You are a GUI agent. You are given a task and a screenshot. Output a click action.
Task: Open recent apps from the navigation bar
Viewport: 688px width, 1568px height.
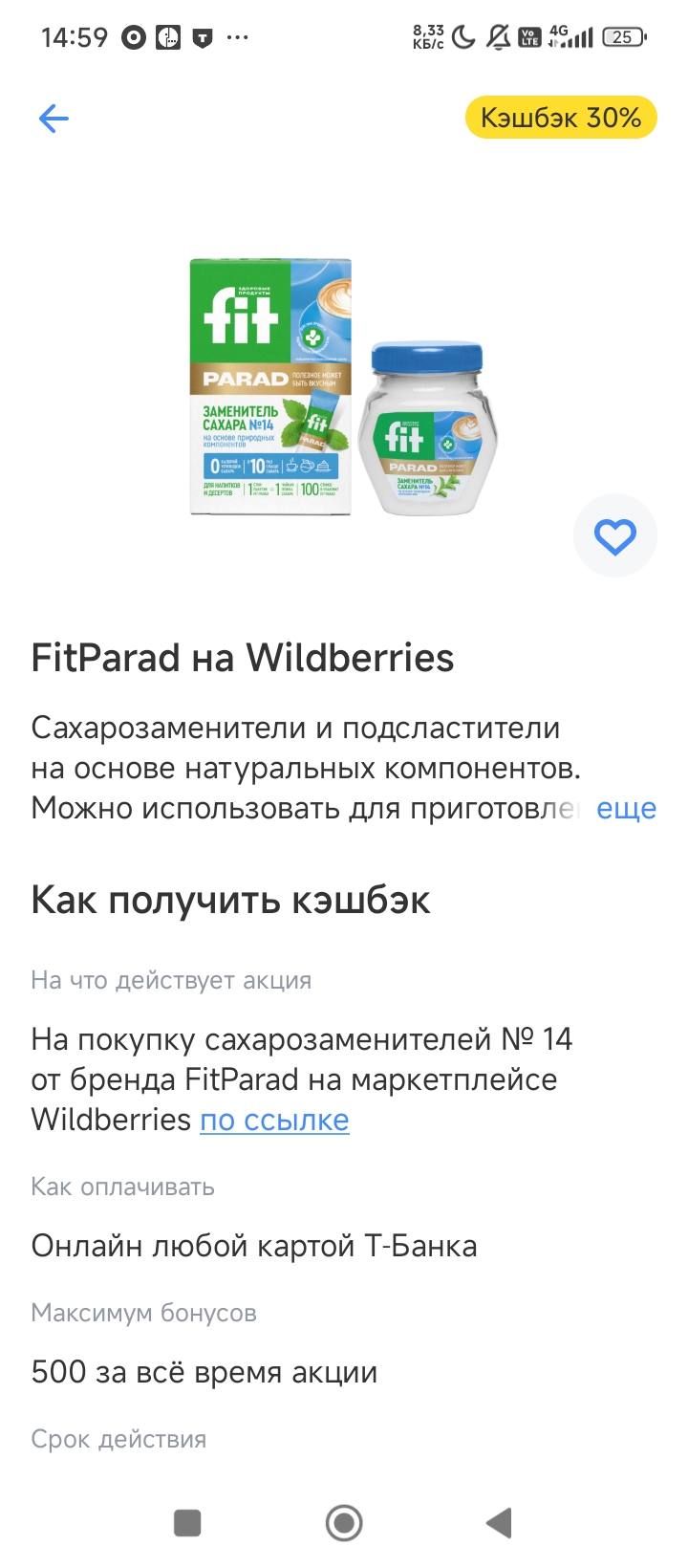click(x=187, y=1522)
